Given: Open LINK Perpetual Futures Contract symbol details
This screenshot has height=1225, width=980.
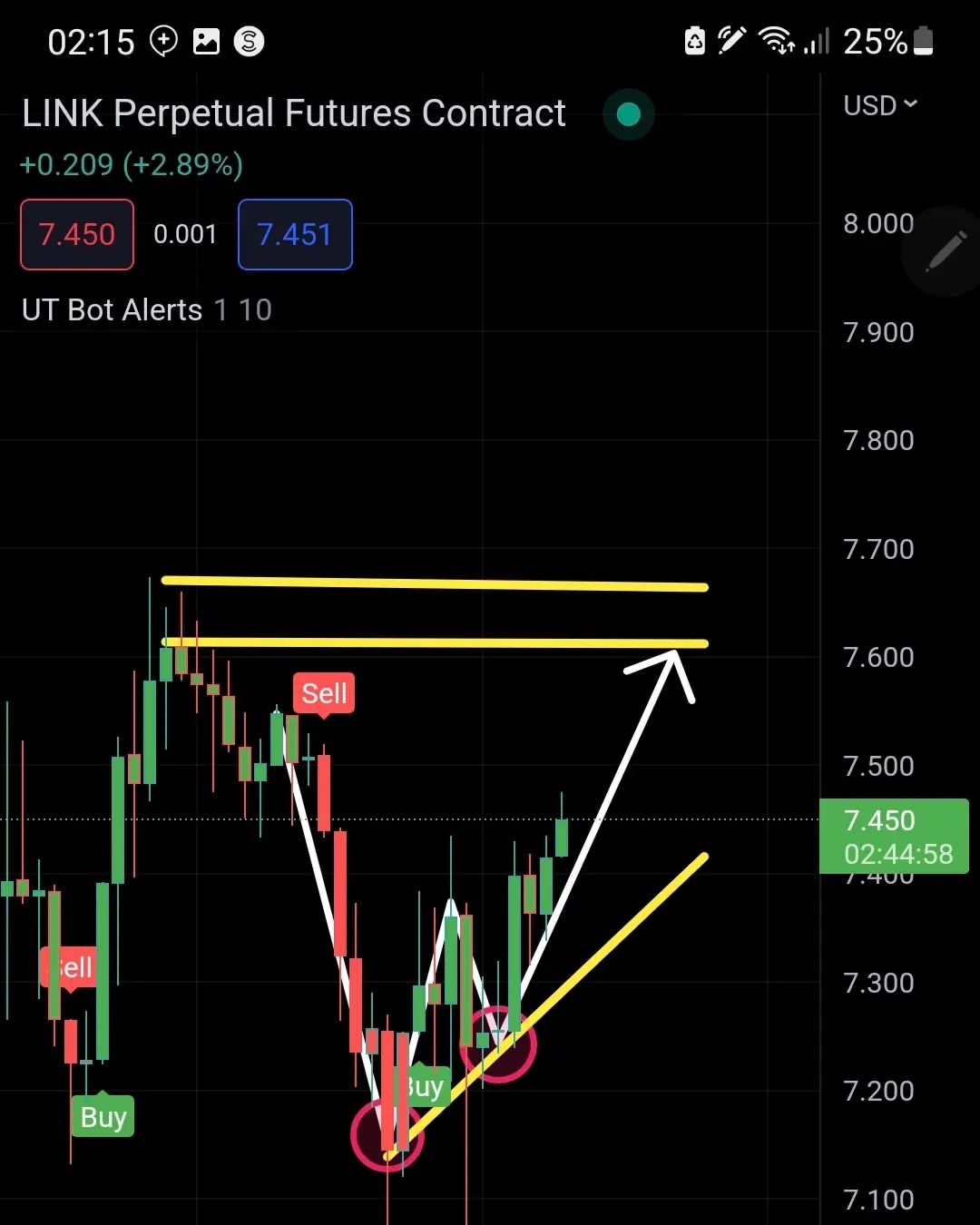Looking at the screenshot, I should [x=294, y=113].
